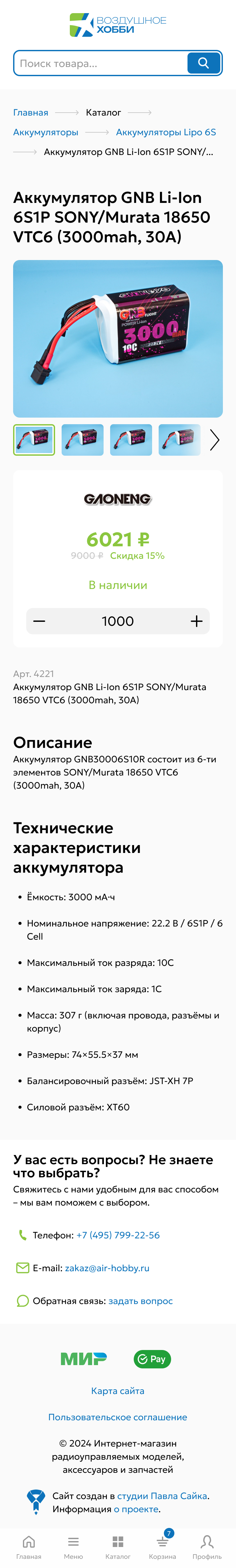Open the «Корзина» cart tab

162,1546
